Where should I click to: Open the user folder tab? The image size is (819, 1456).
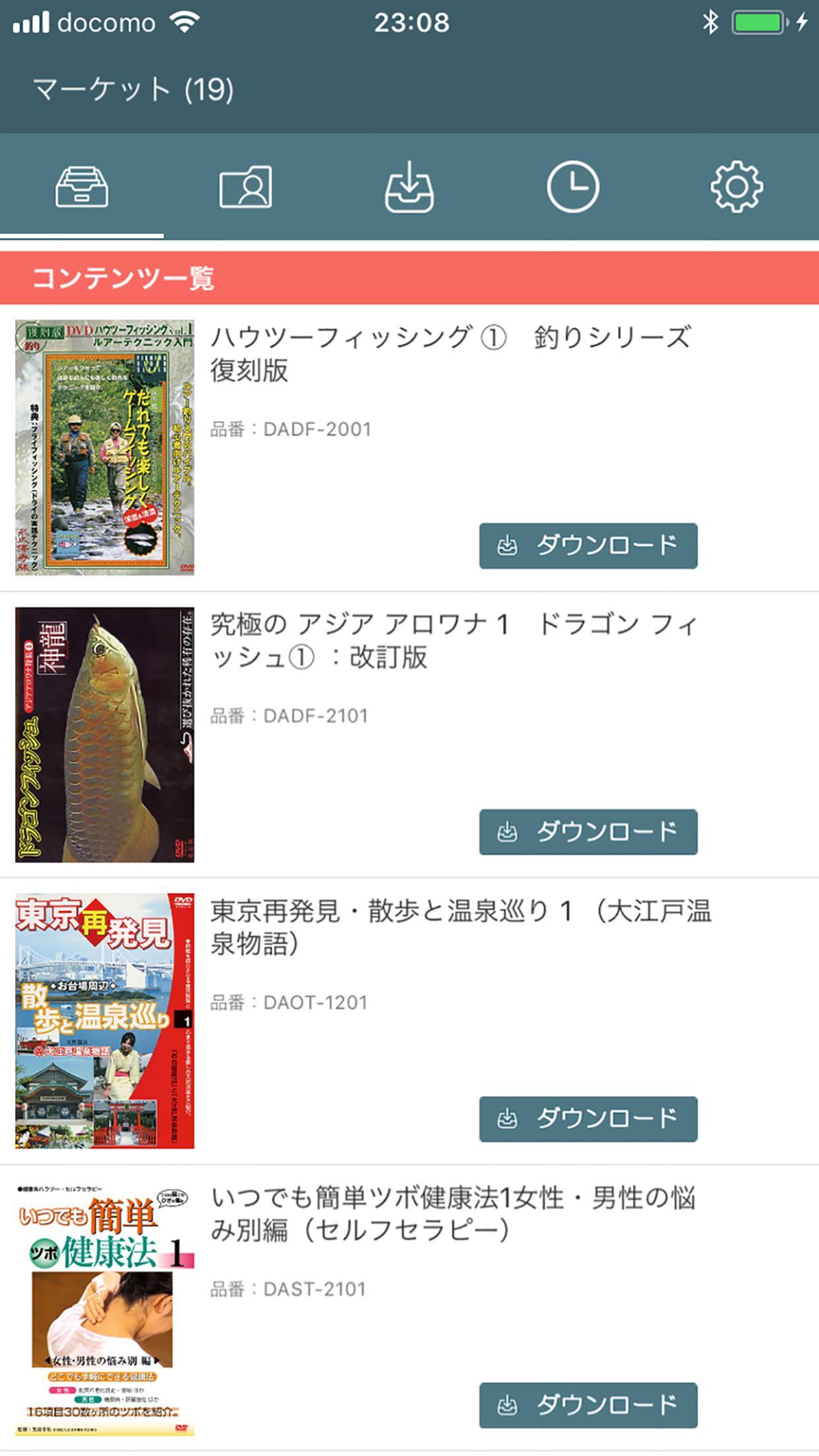pos(245,187)
